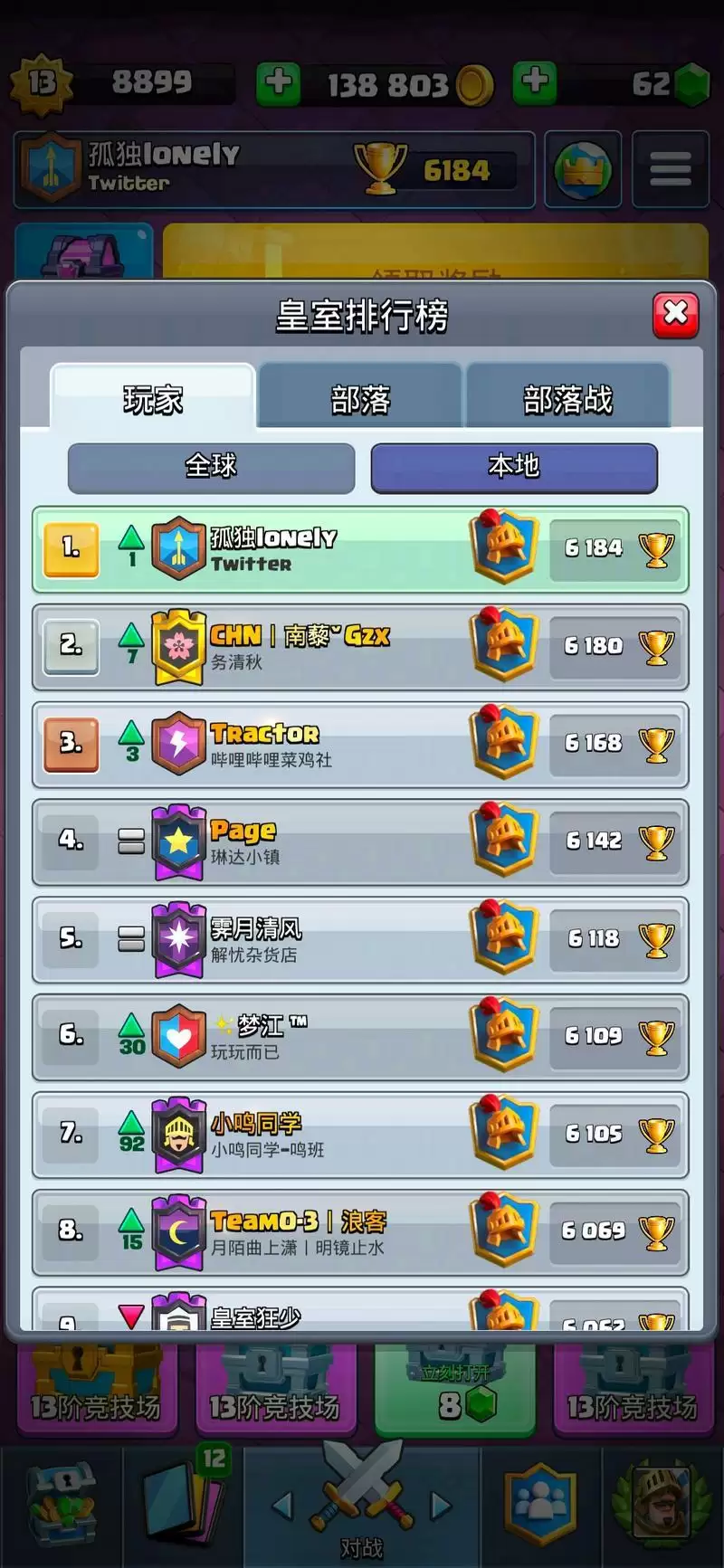Open 霁月清风 leaderboard entry
This screenshot has height=1568, width=724.
point(360,940)
